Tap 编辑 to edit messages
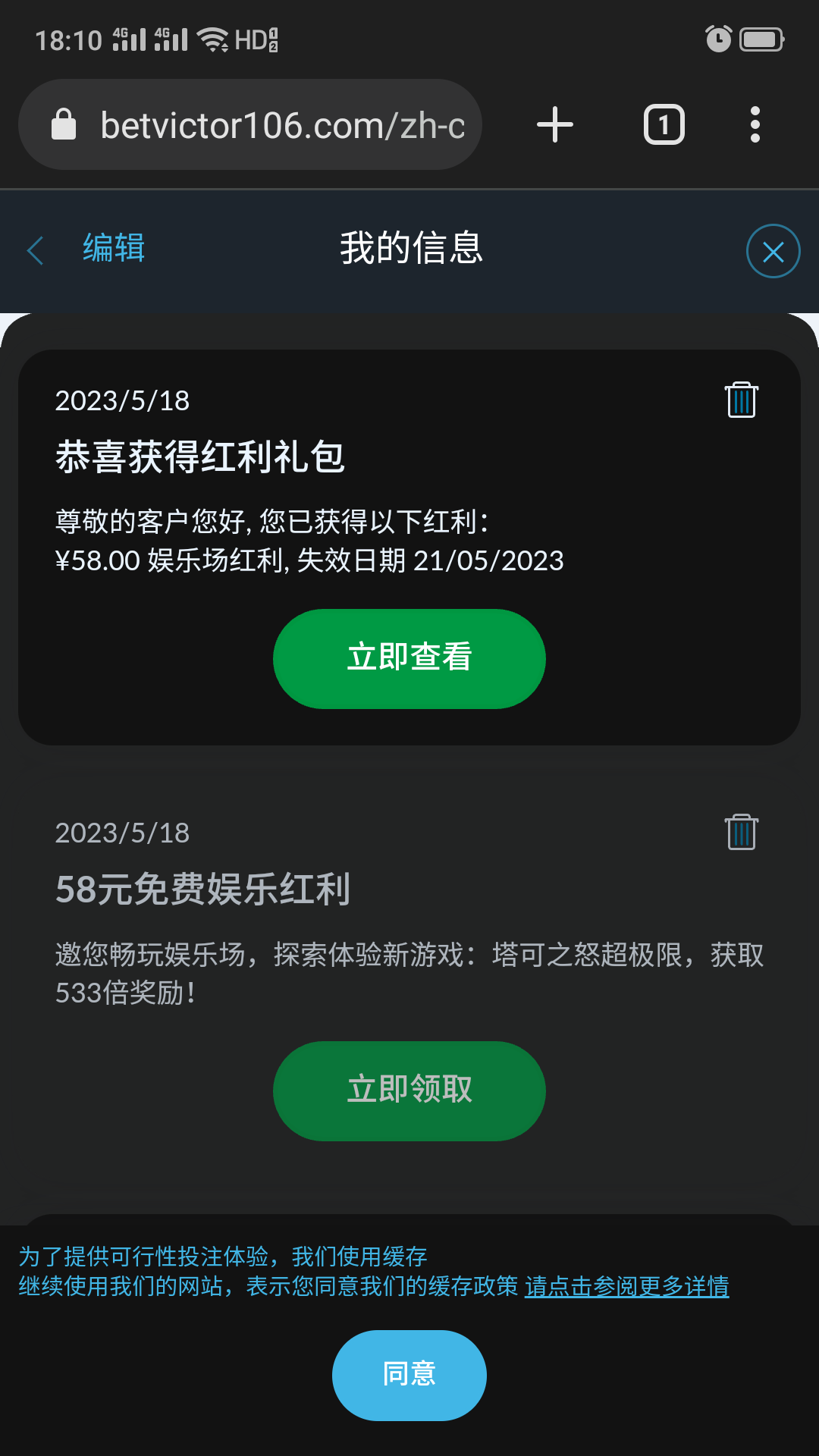The image size is (819, 1456). (x=114, y=249)
